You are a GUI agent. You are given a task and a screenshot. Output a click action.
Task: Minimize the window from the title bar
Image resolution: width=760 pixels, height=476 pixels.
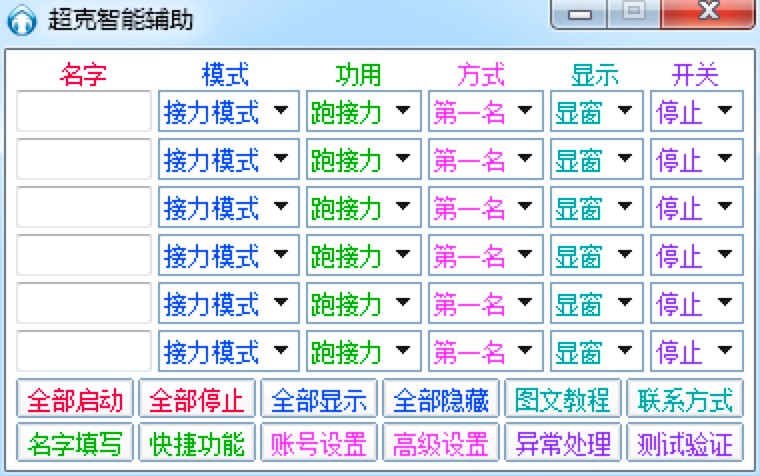click(582, 14)
